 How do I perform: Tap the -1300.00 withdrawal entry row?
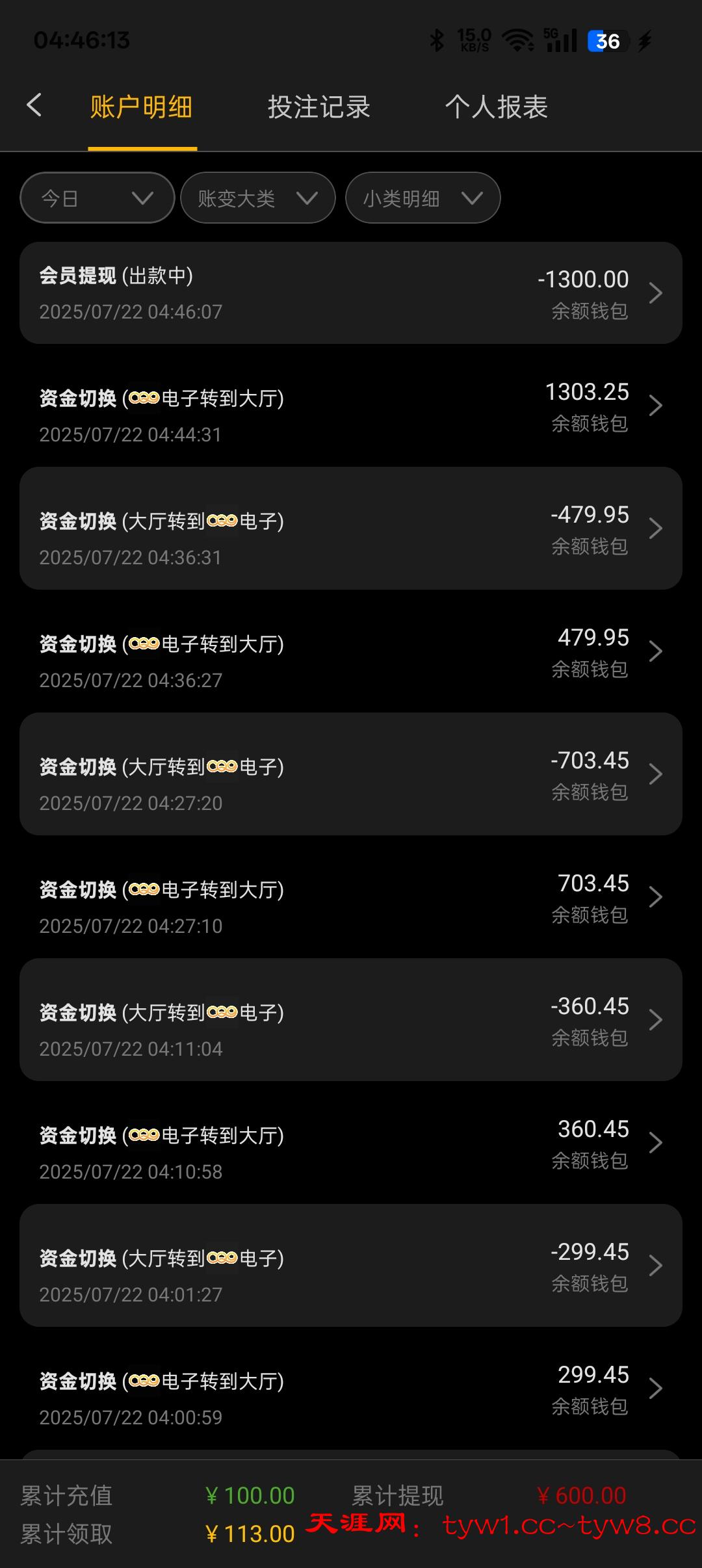point(351,293)
